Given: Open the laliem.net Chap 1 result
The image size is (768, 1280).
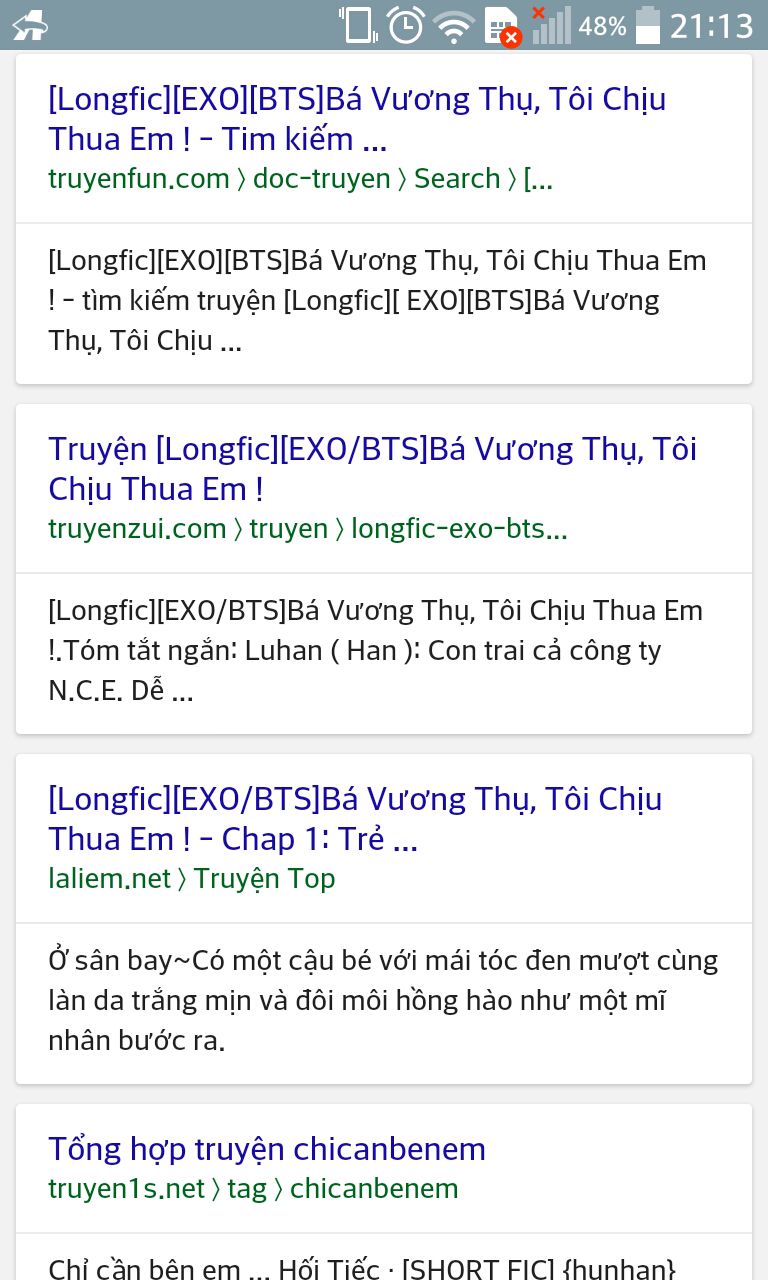Looking at the screenshot, I should point(355,818).
